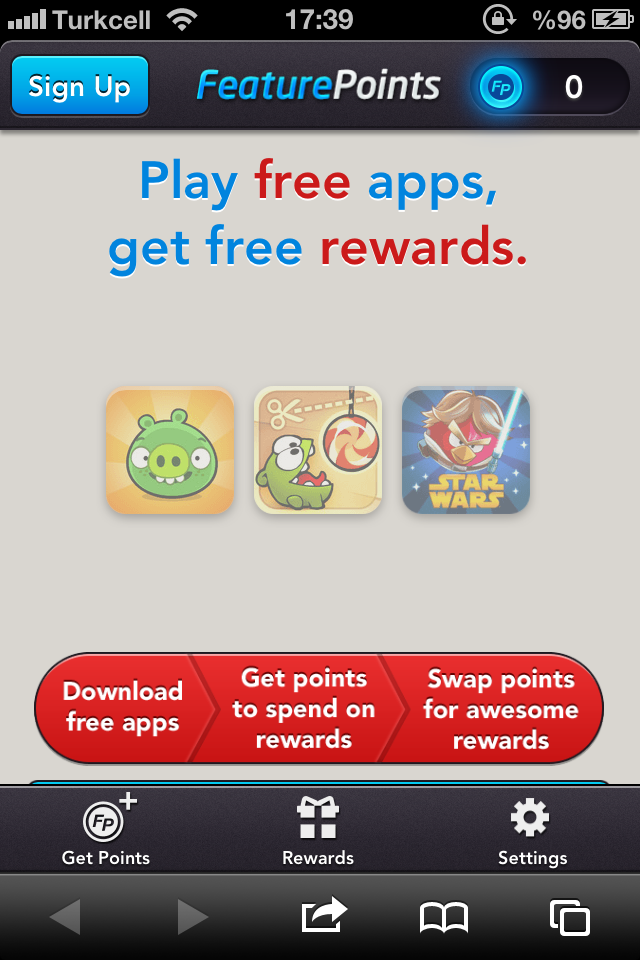The image size is (640, 960).
Task: Open the Rewards tab
Action: coord(318,832)
